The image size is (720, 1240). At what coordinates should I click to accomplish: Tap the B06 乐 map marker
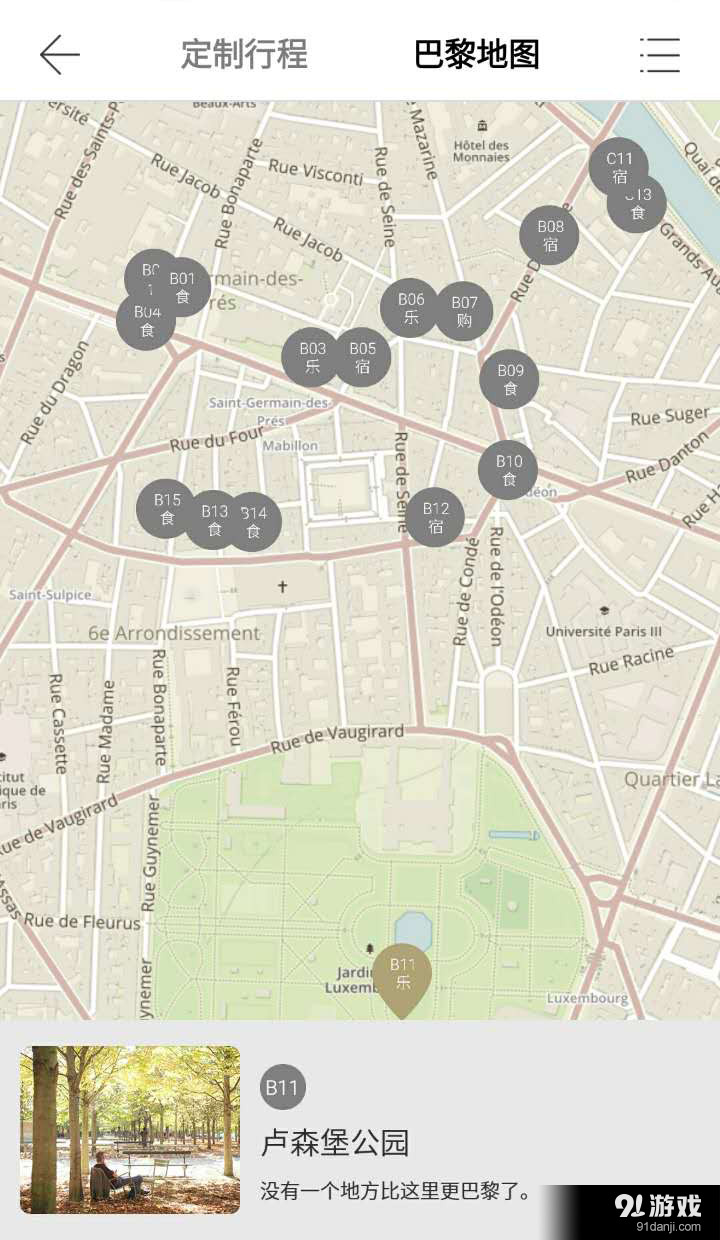409,307
